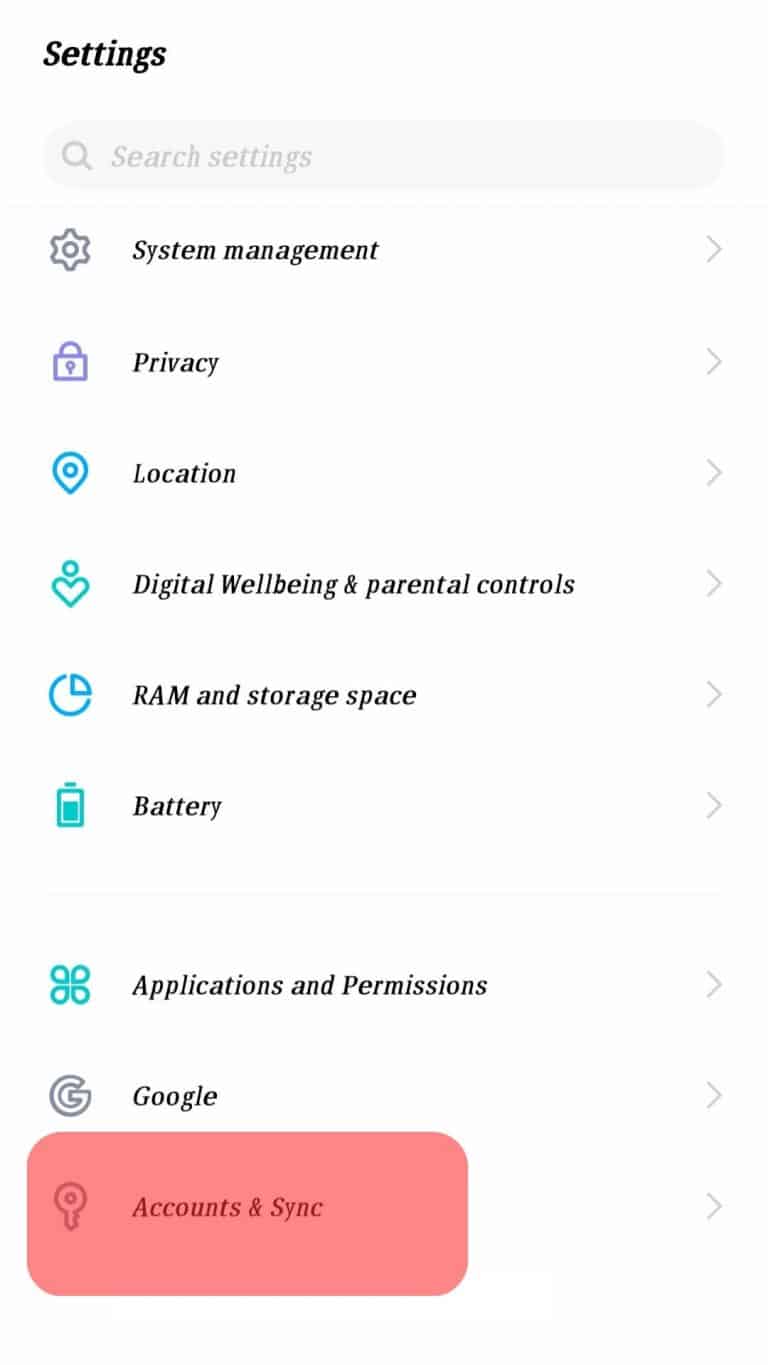
Task: Click the Digital Wellbeing heart icon
Action: [x=68, y=583]
